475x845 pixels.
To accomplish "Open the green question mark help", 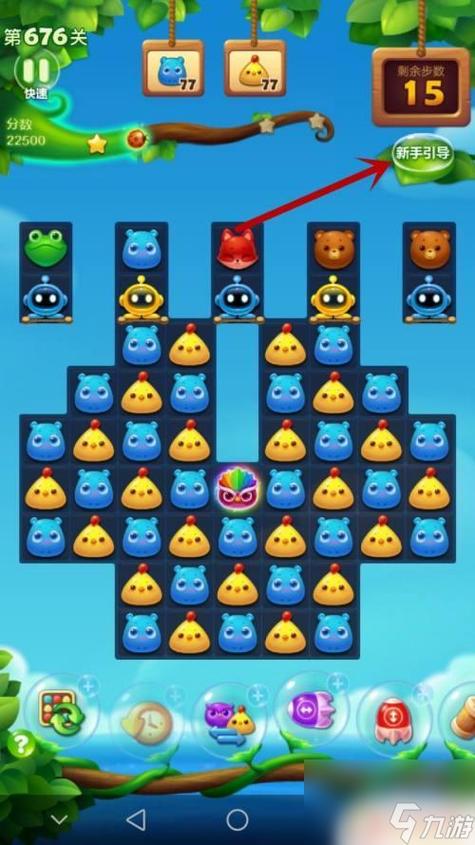I will (20, 744).
